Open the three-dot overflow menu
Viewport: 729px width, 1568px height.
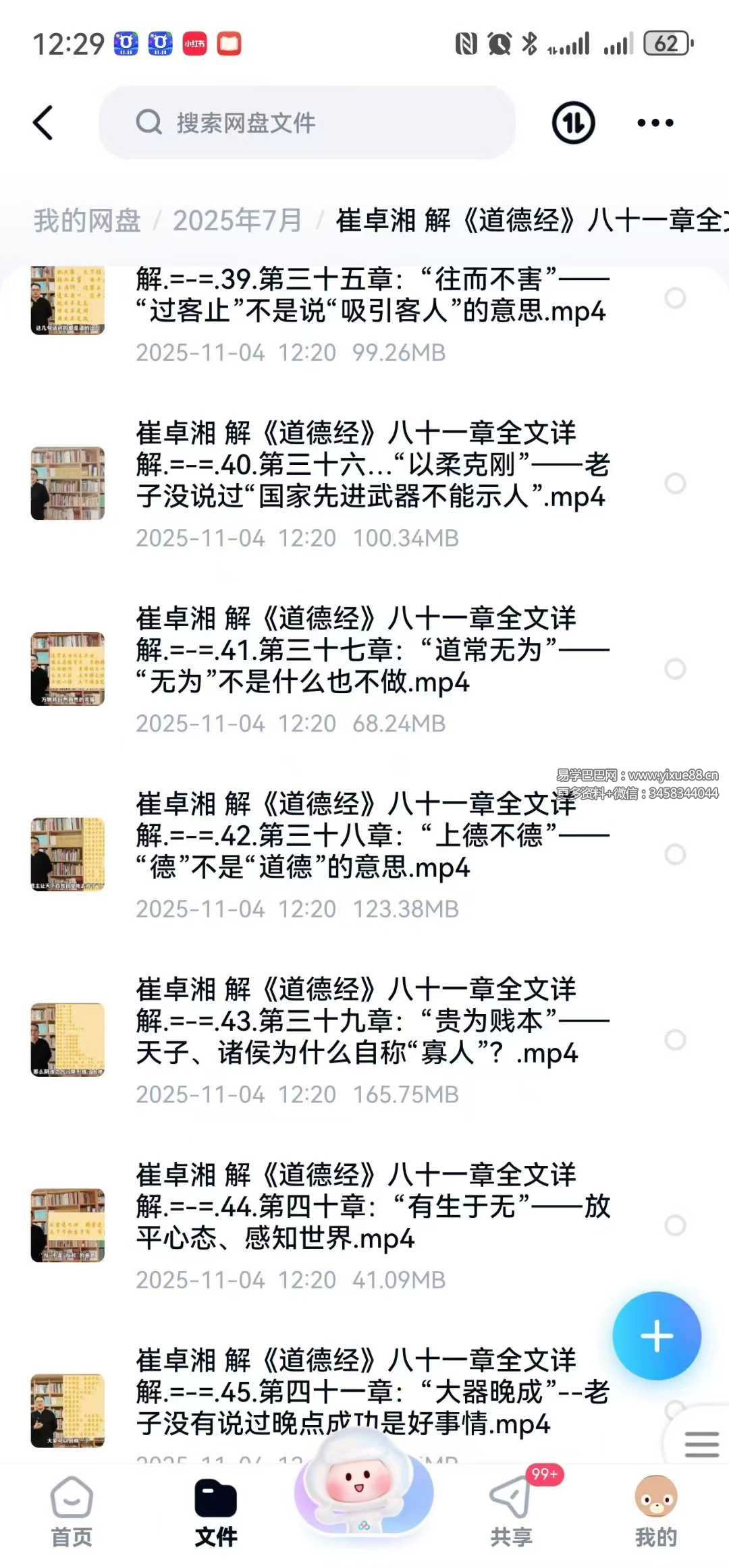655,123
